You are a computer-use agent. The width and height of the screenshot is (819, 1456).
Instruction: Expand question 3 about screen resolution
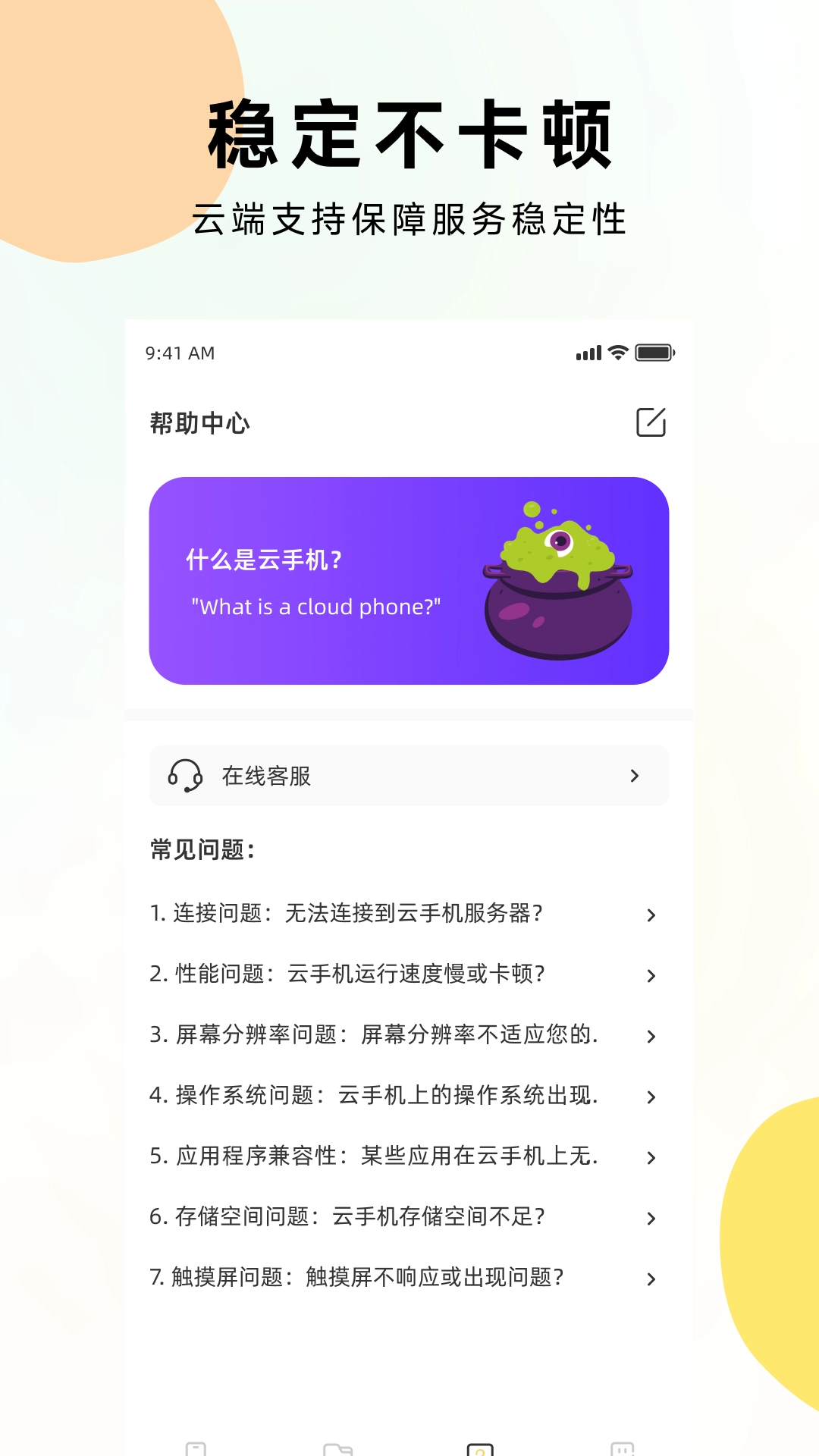[651, 1036]
